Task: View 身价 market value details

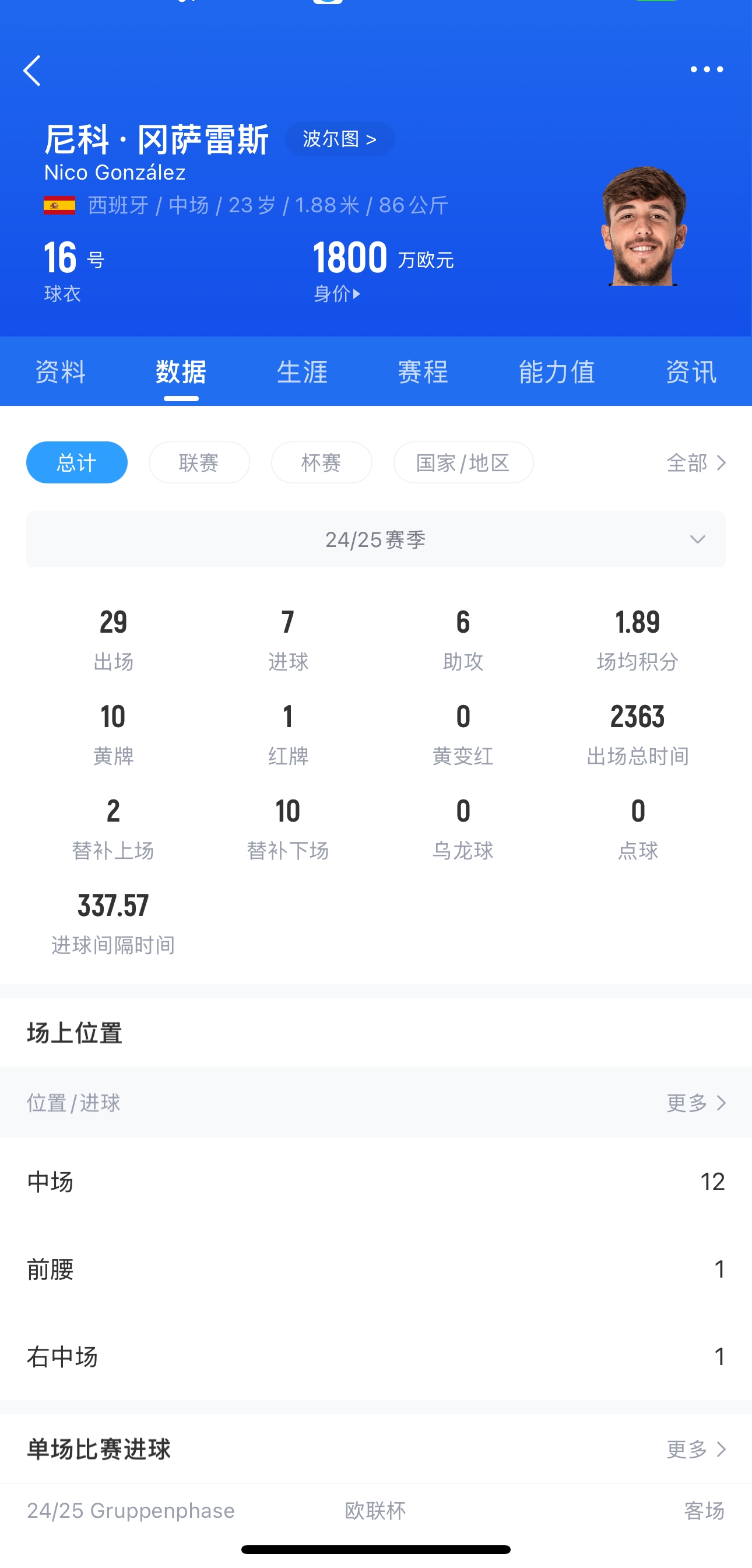Action: (337, 294)
